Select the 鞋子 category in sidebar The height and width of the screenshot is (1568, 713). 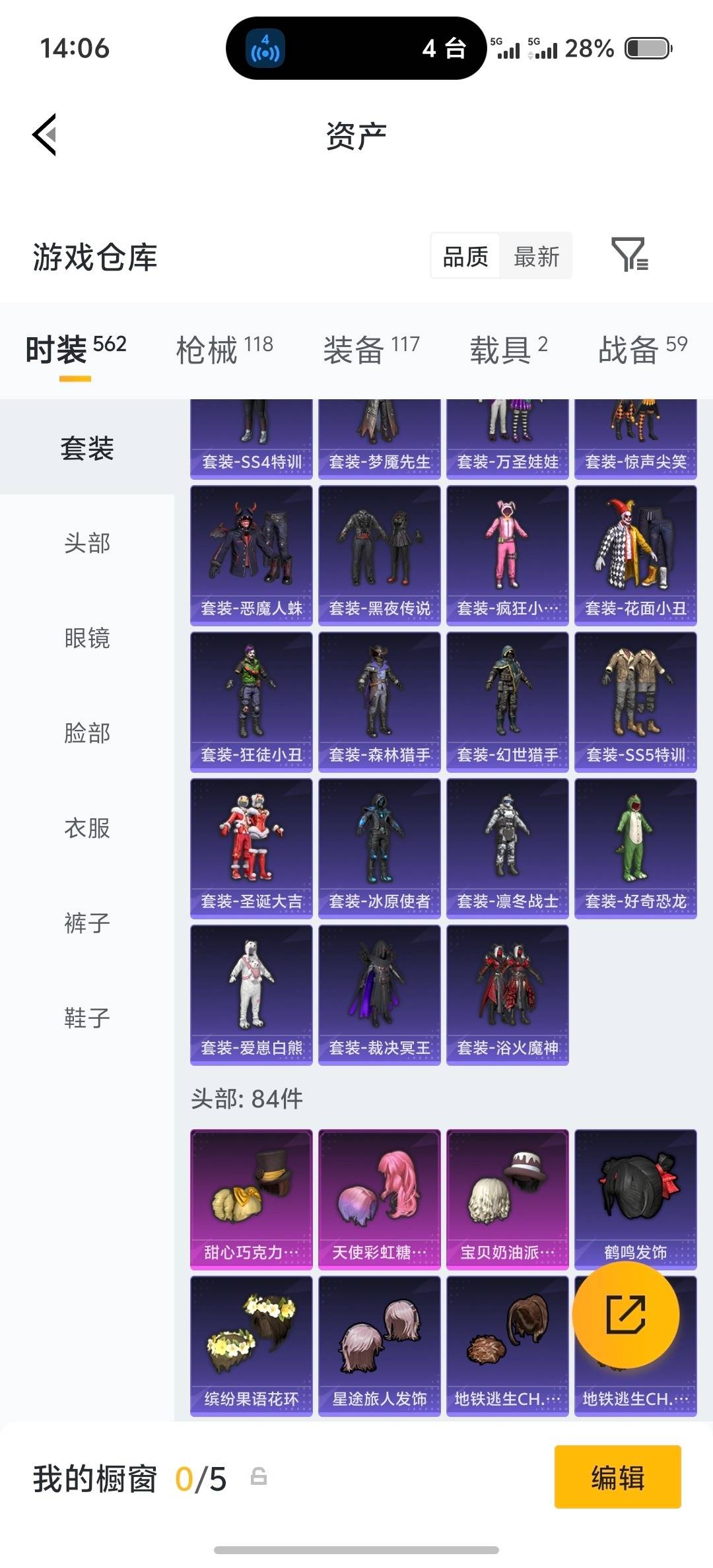tap(86, 1018)
